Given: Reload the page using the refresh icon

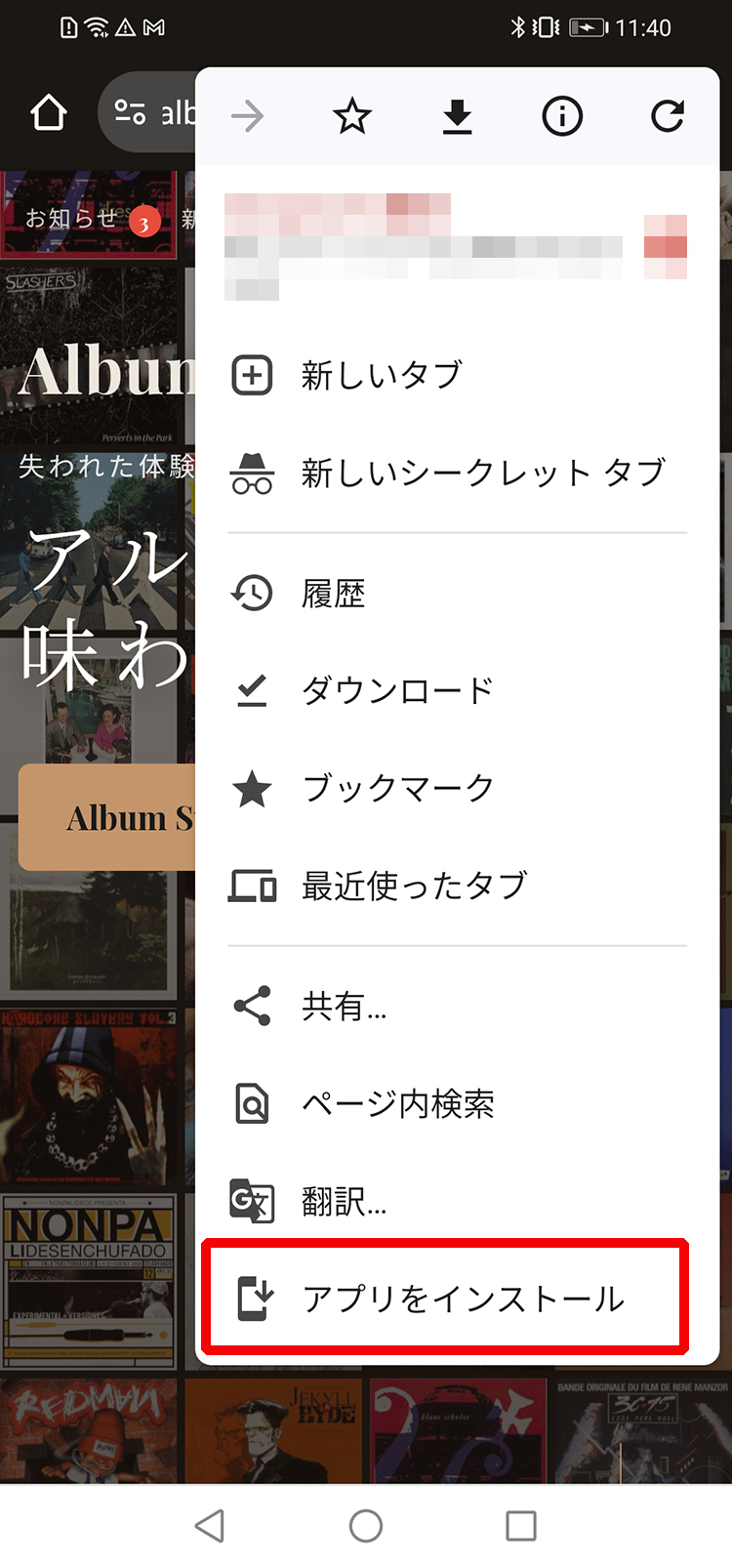Looking at the screenshot, I should click(x=667, y=115).
